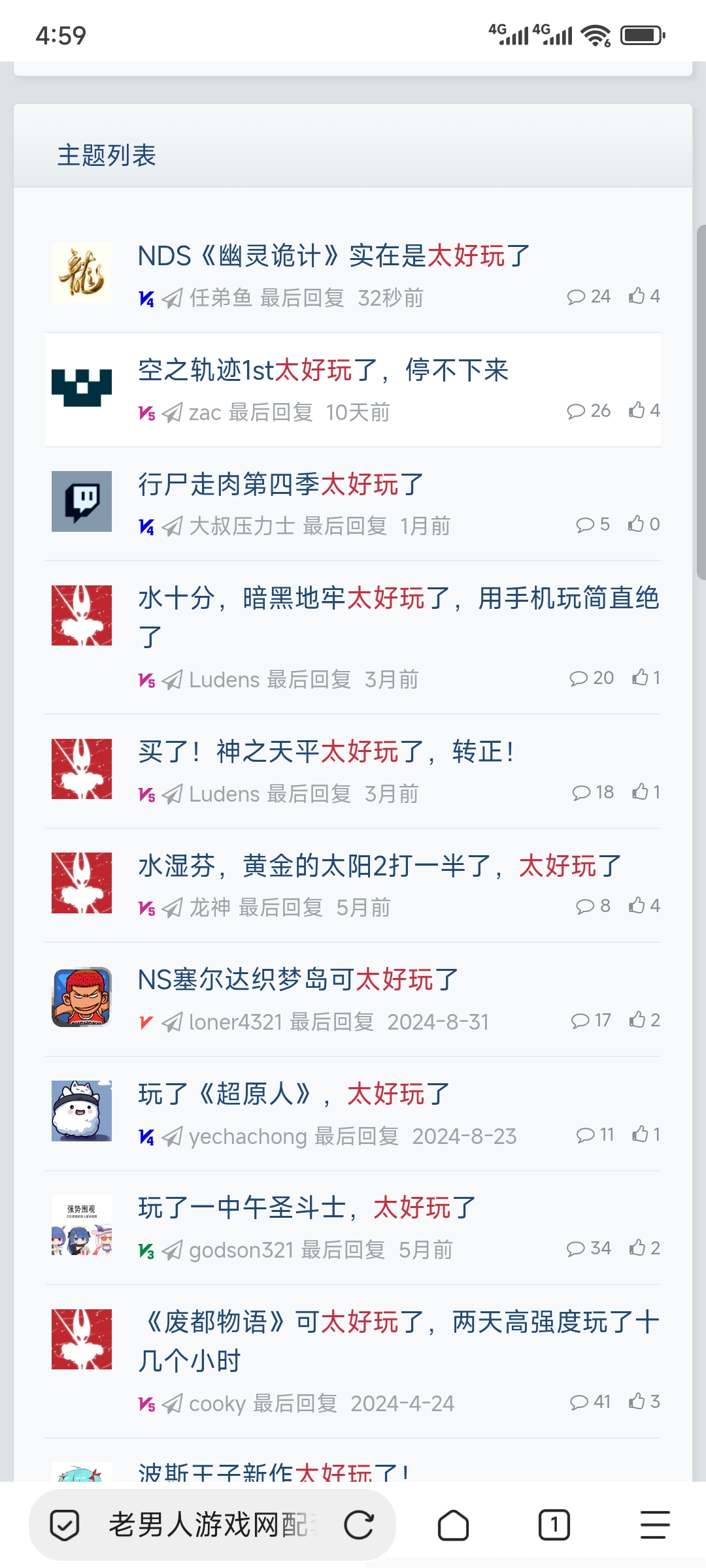Screen dimensions: 706x1568
Task: View user 任弟鱼's profile
Action: pos(220,298)
